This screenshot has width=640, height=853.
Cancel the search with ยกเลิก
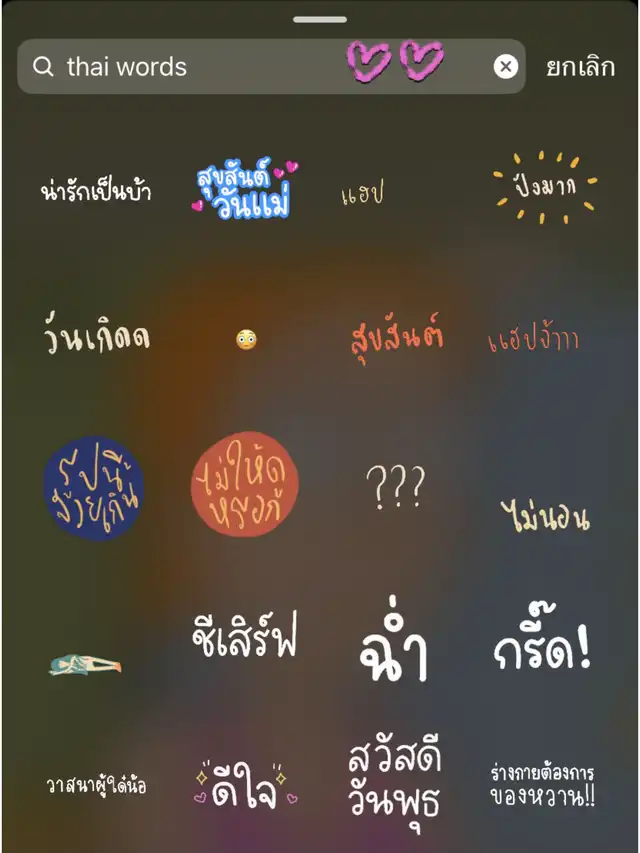pos(580,67)
